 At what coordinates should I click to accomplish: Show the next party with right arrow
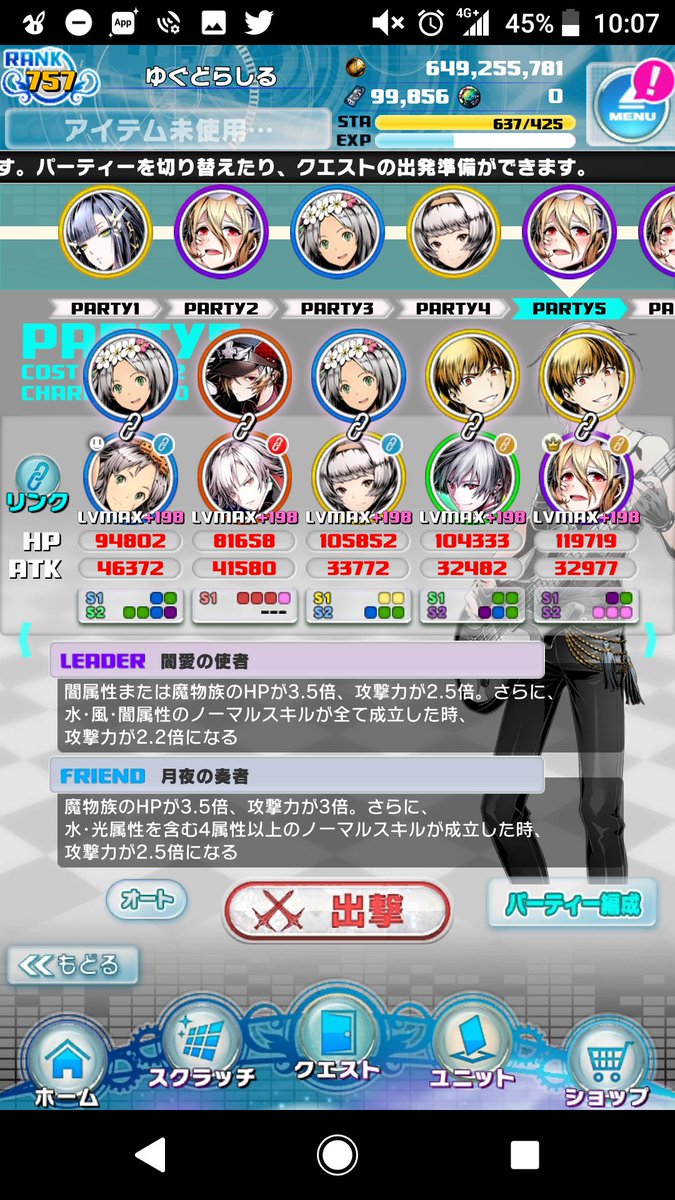(652, 637)
